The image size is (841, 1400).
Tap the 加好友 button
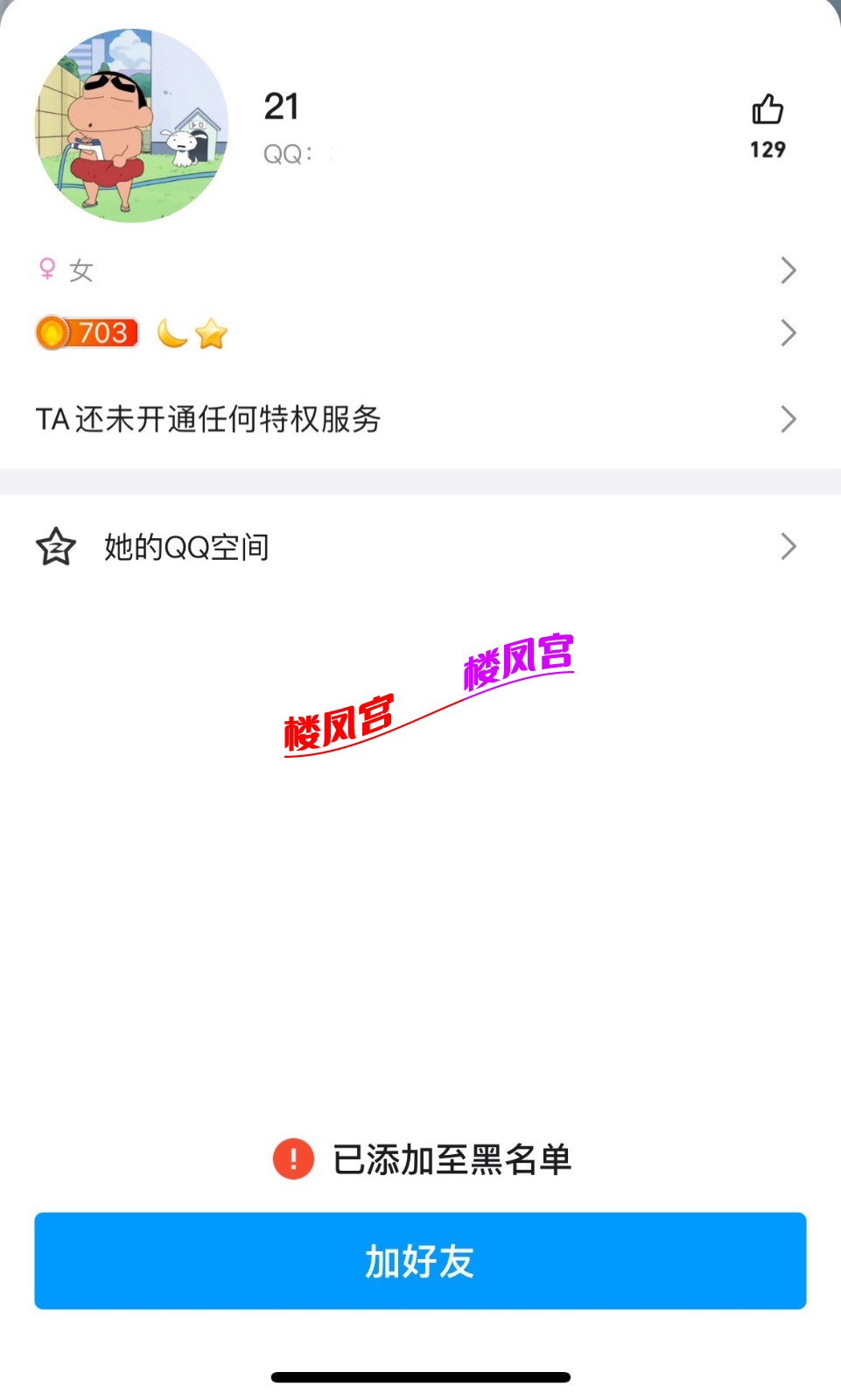pyautogui.click(x=420, y=1261)
